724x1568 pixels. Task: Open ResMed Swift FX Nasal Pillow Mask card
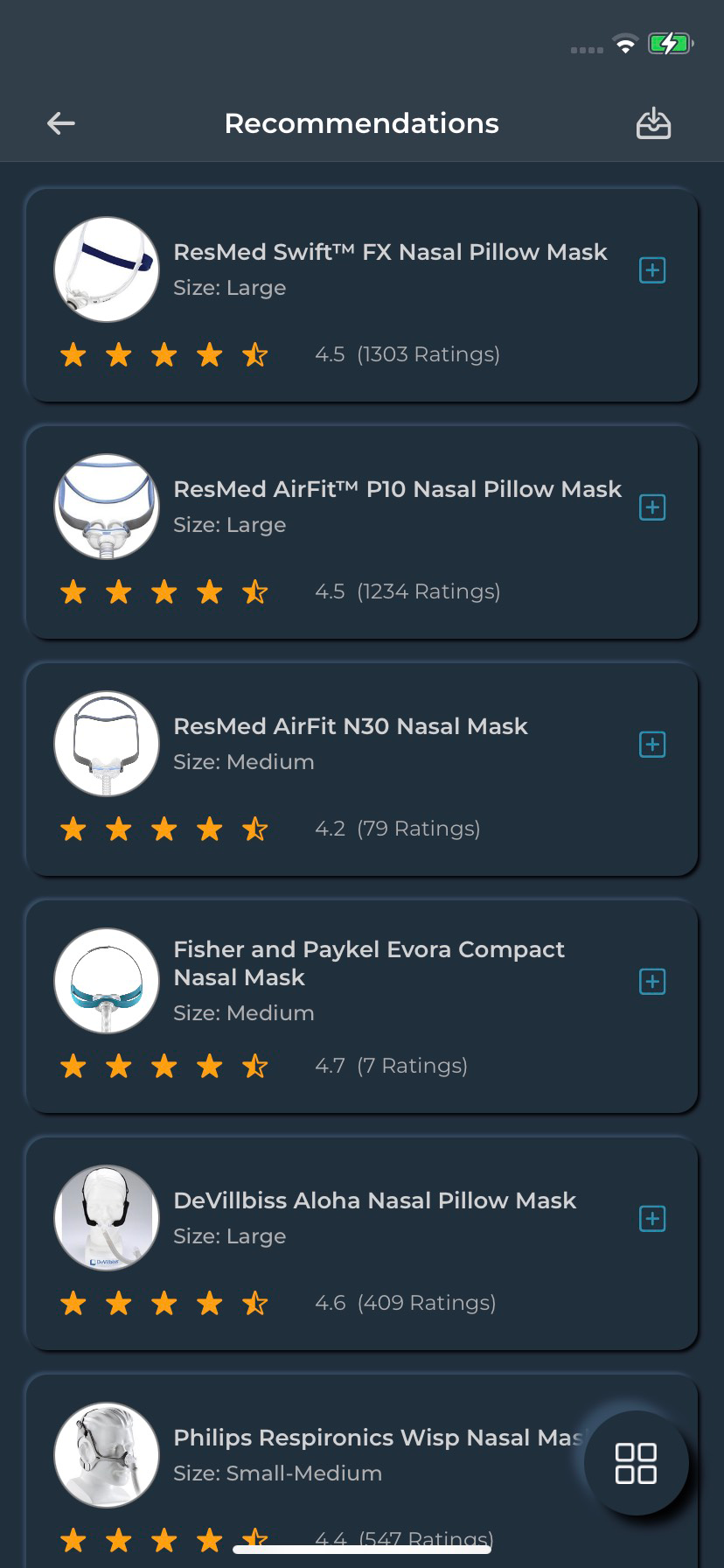tap(389, 253)
